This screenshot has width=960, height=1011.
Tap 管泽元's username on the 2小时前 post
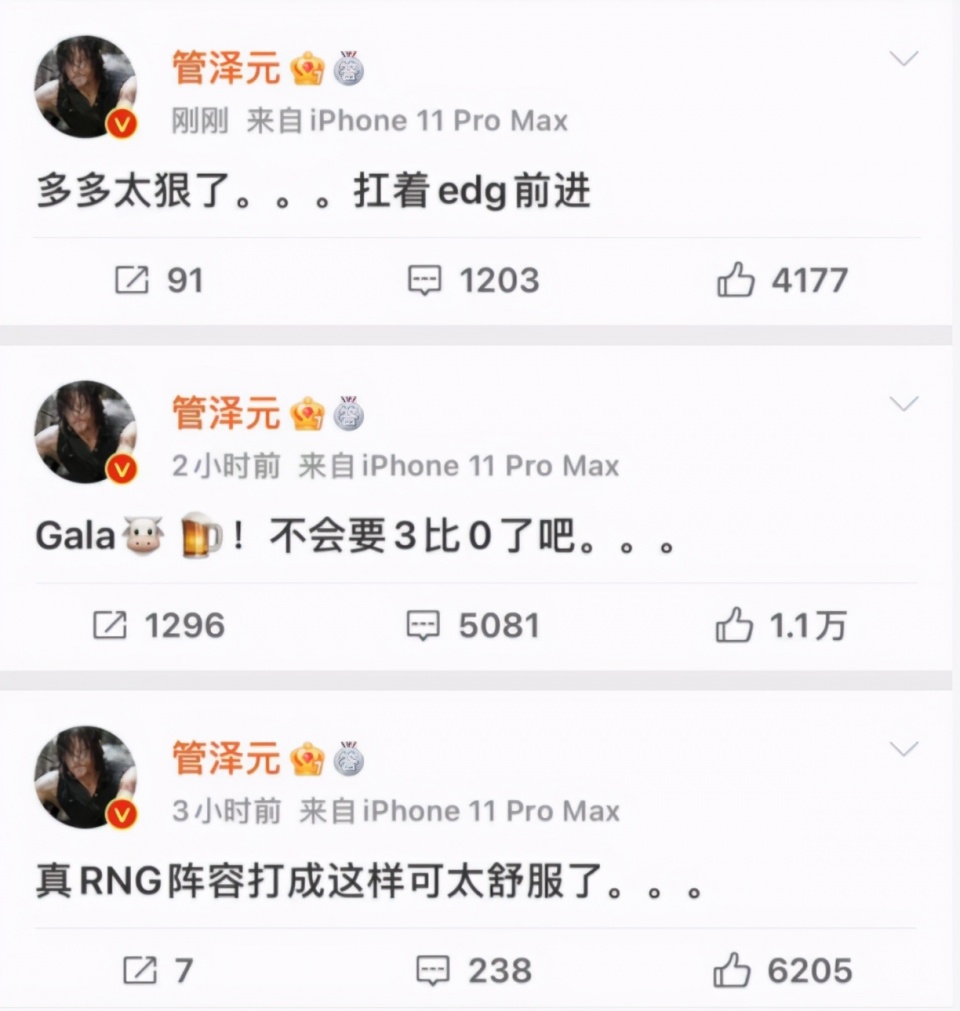(226, 411)
